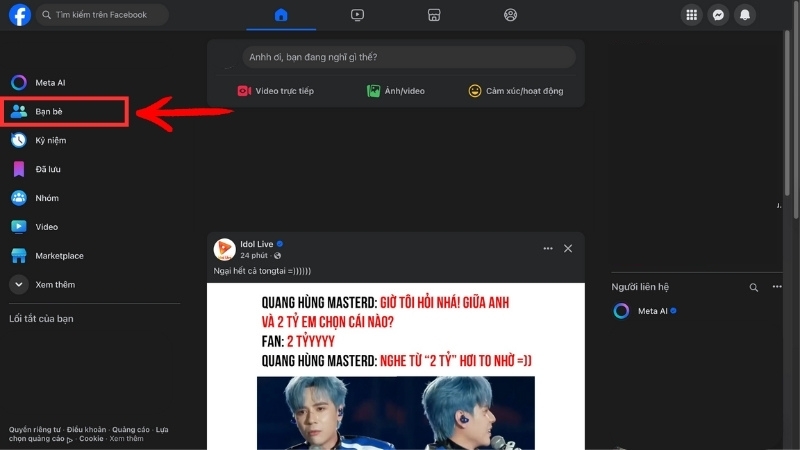Switch to the Marketplace tab at top
The image size is (800, 450).
434,15
